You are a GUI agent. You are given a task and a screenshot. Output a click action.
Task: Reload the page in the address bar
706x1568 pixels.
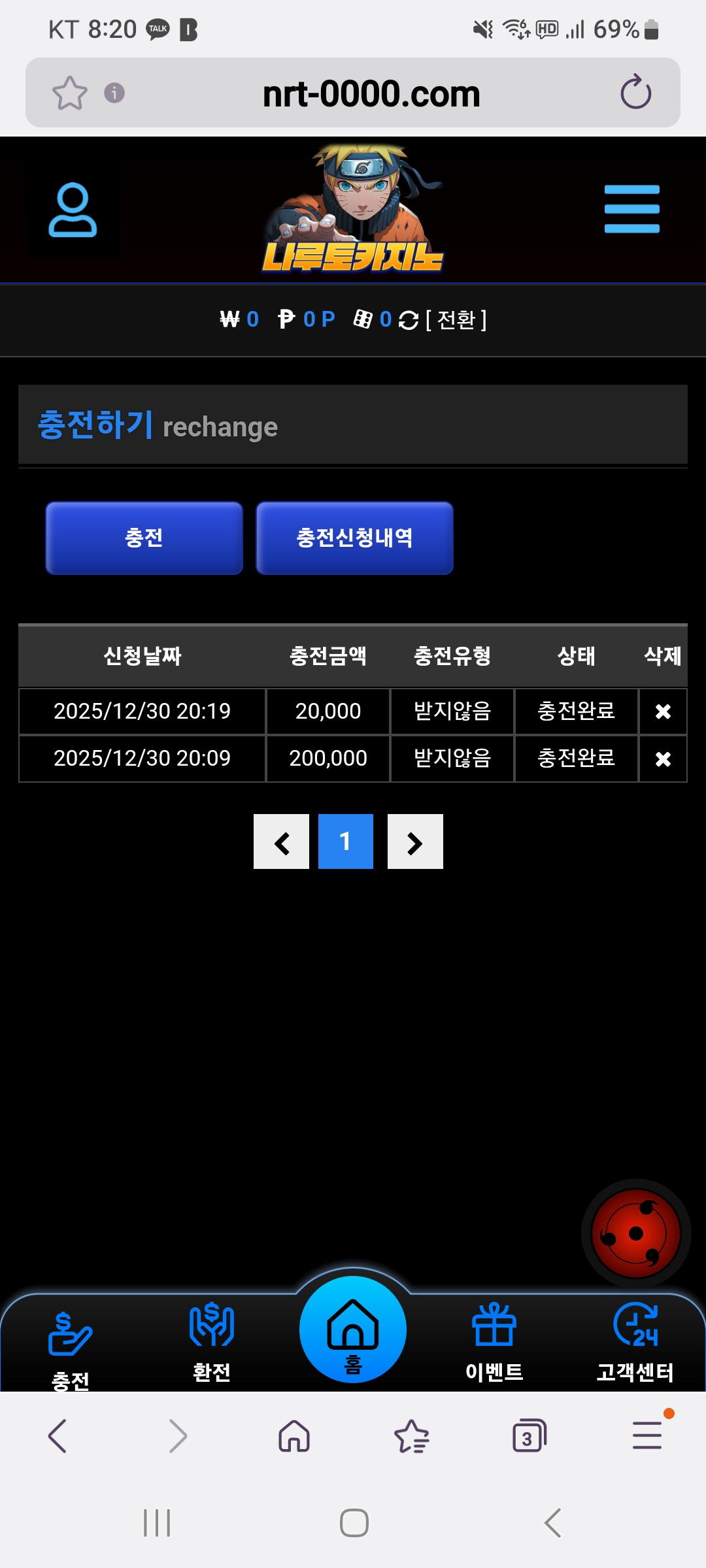coord(635,93)
